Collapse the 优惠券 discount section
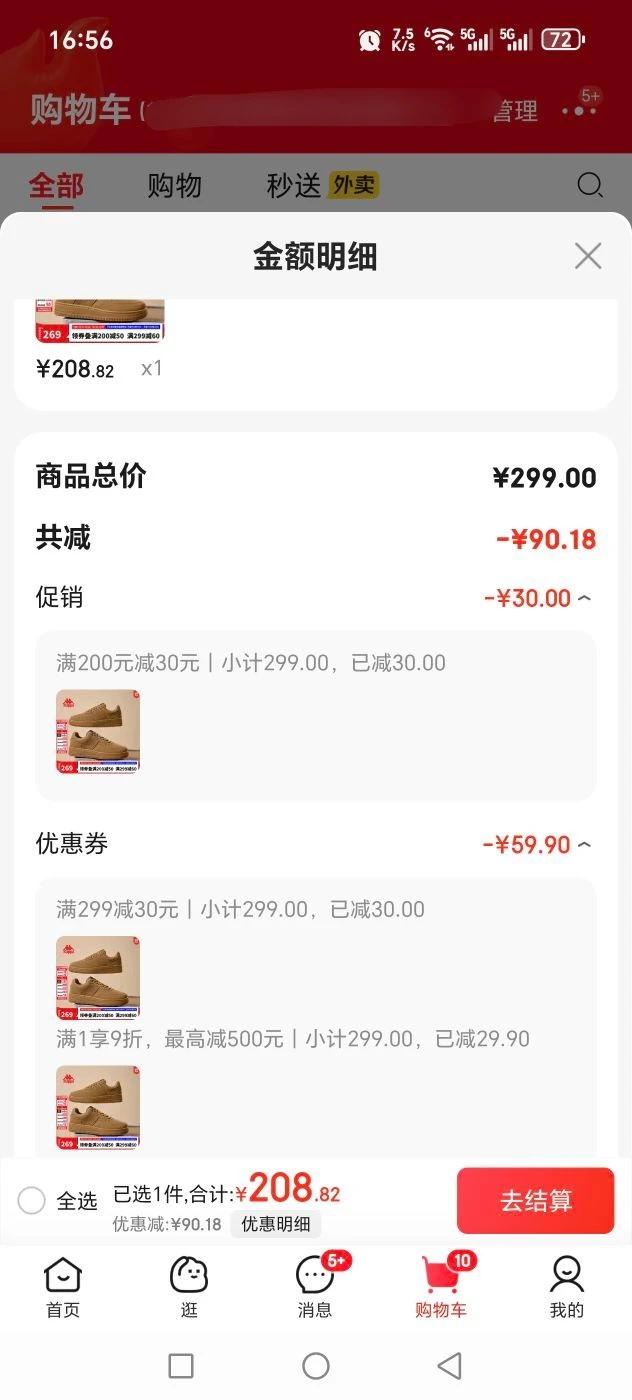 point(585,845)
